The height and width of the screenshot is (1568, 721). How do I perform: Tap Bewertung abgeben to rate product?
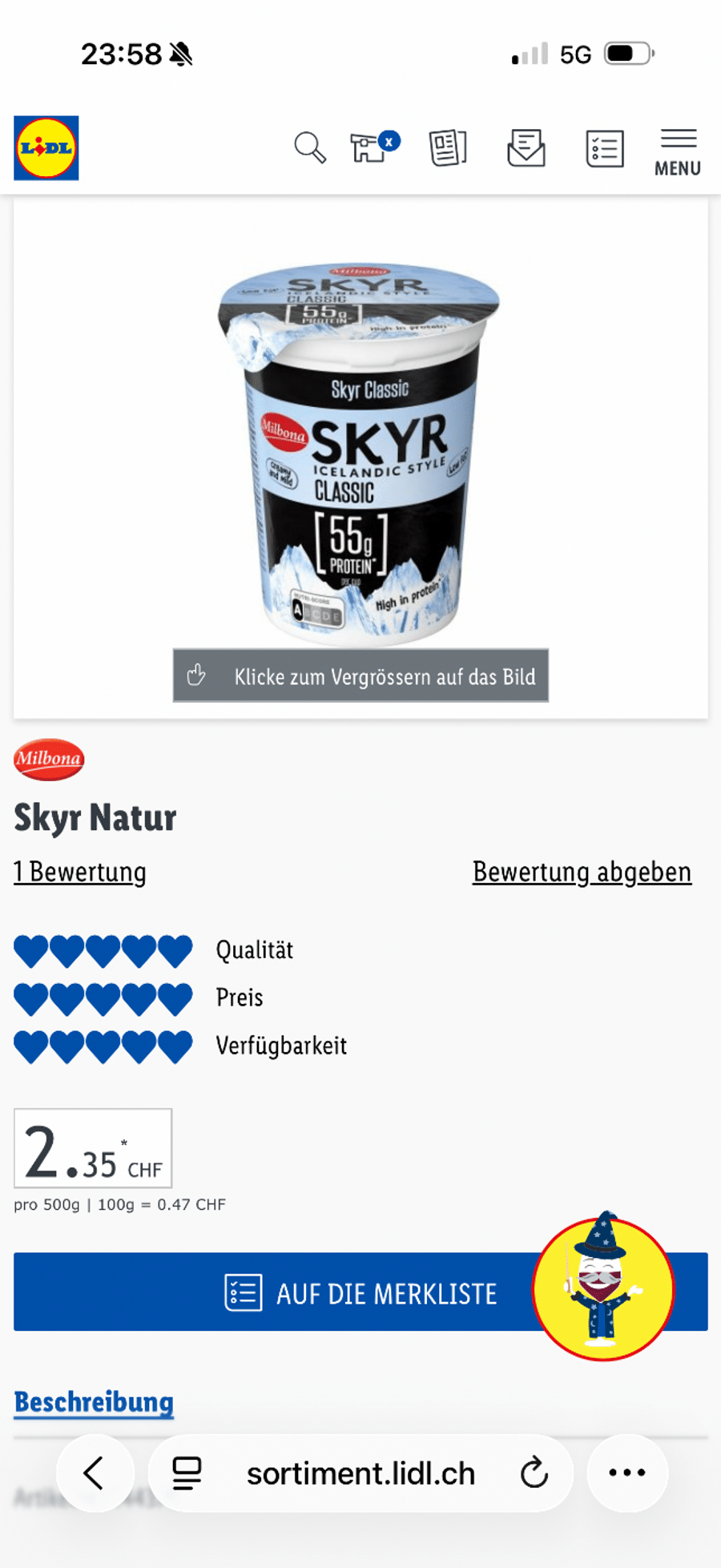point(582,872)
